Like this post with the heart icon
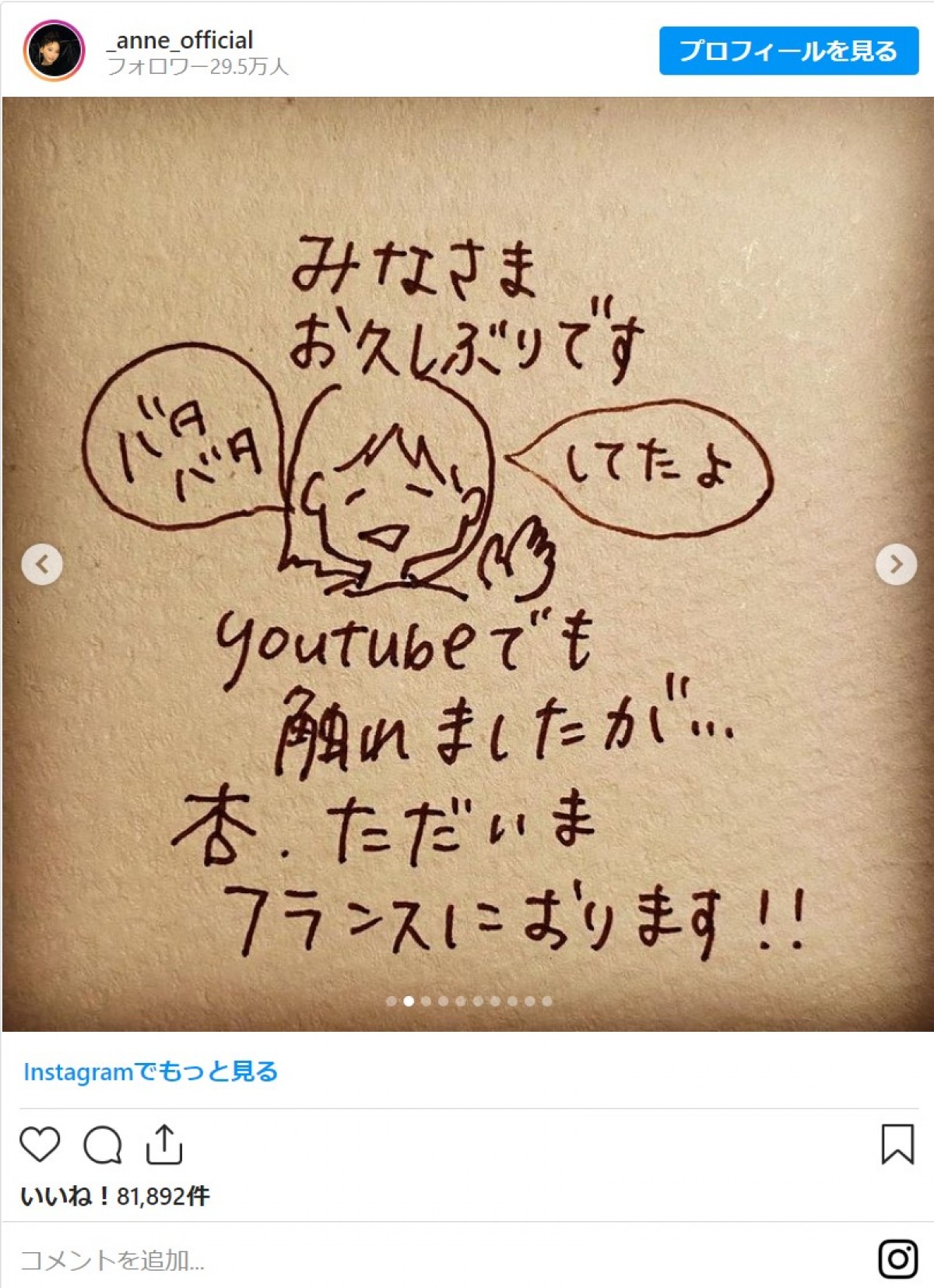934x1288 pixels. tap(40, 1145)
